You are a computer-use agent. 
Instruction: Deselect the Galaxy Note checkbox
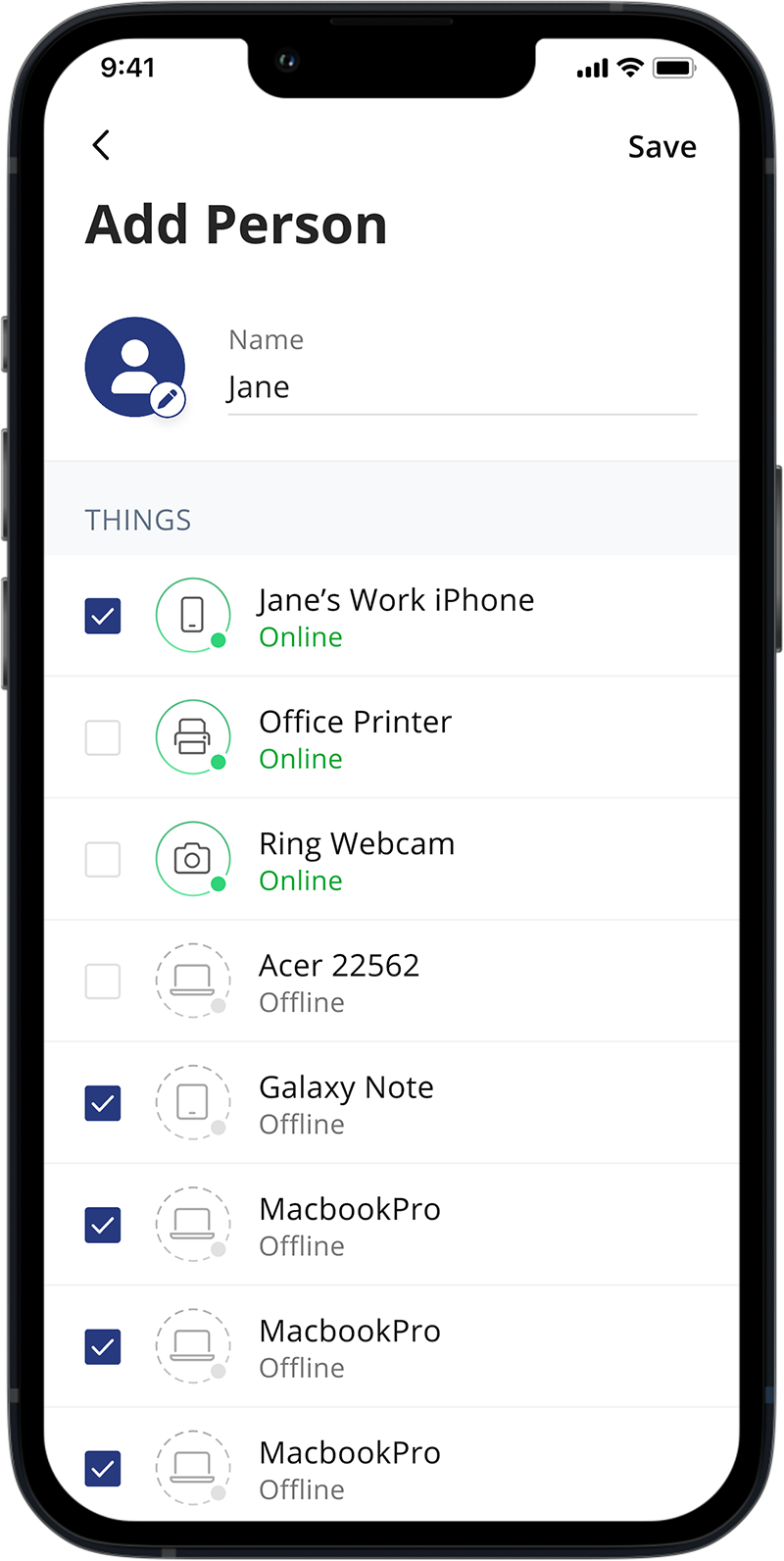(103, 1103)
